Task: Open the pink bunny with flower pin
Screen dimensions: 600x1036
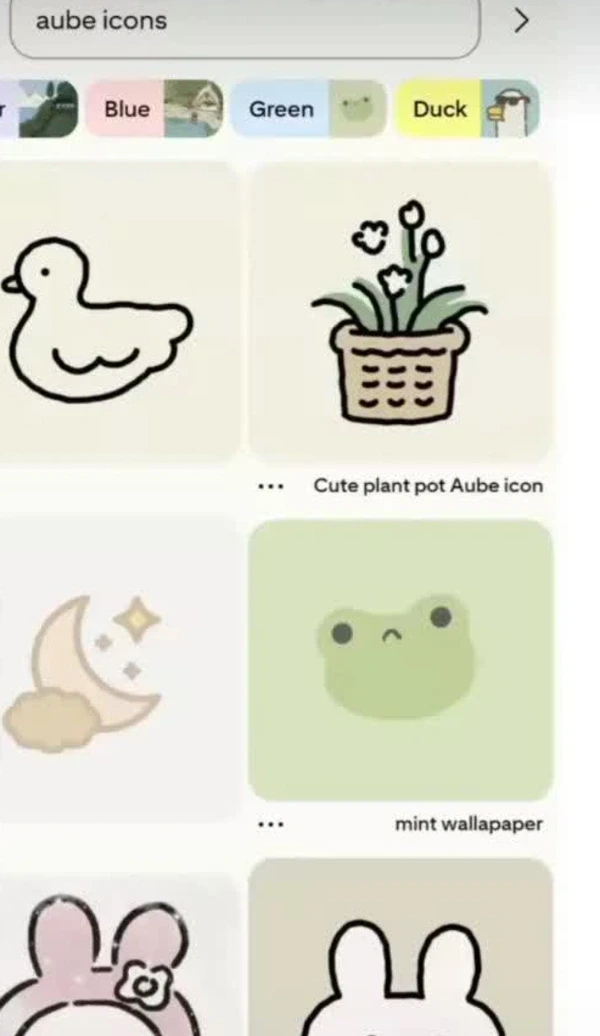Action: 119,954
